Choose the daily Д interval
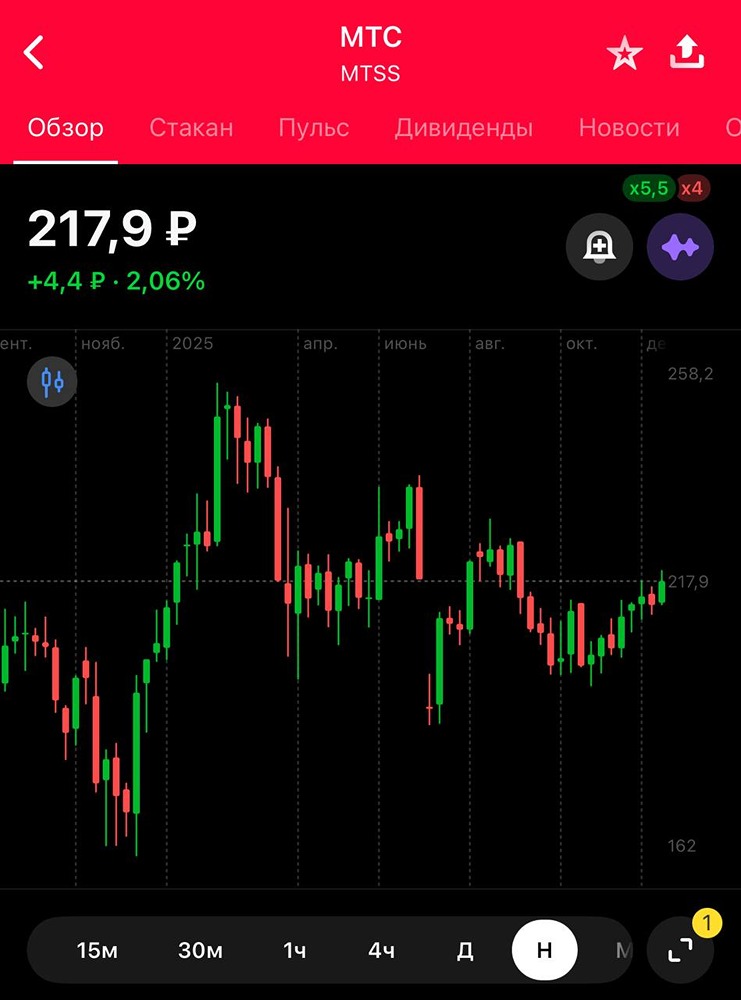This screenshot has height=1000, width=741. 465,950
